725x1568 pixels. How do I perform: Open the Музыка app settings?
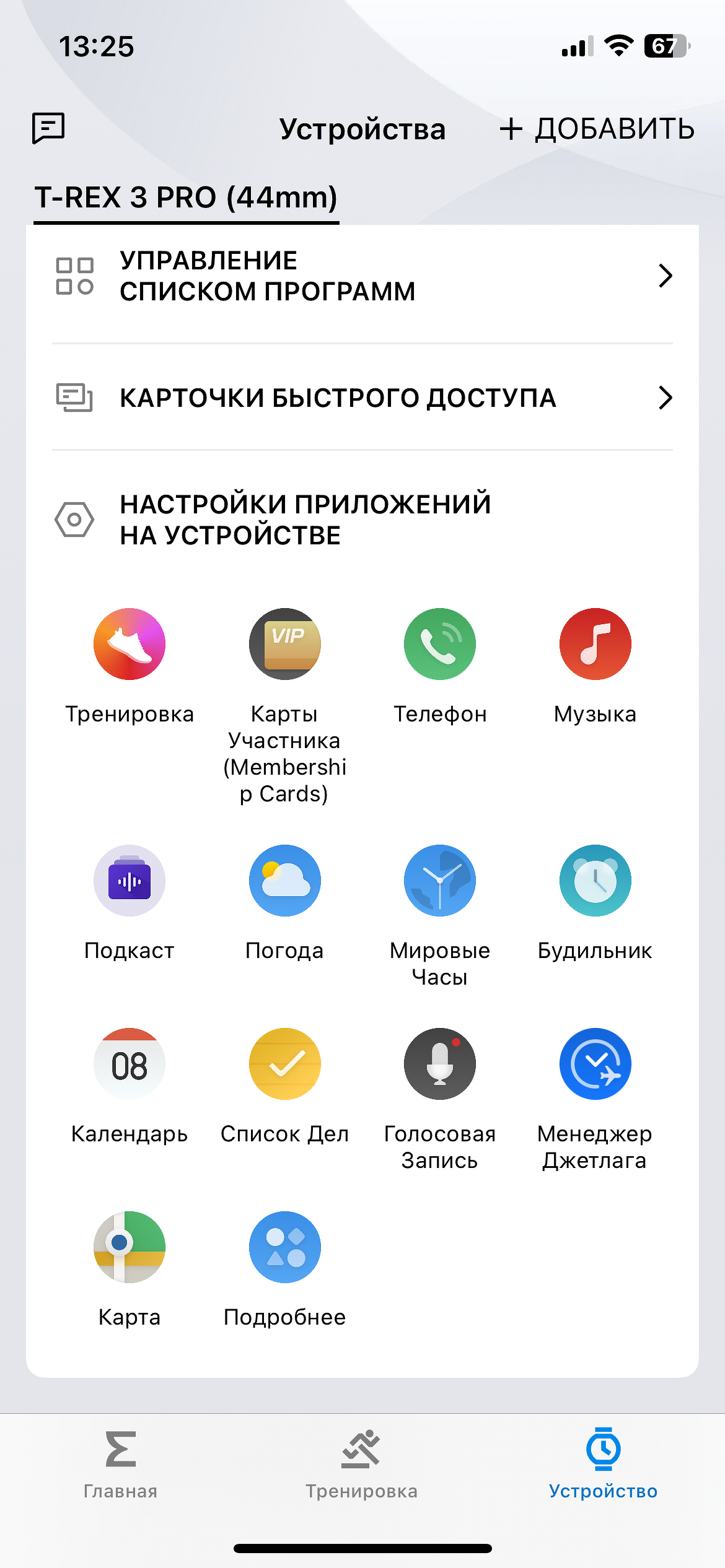(595, 645)
